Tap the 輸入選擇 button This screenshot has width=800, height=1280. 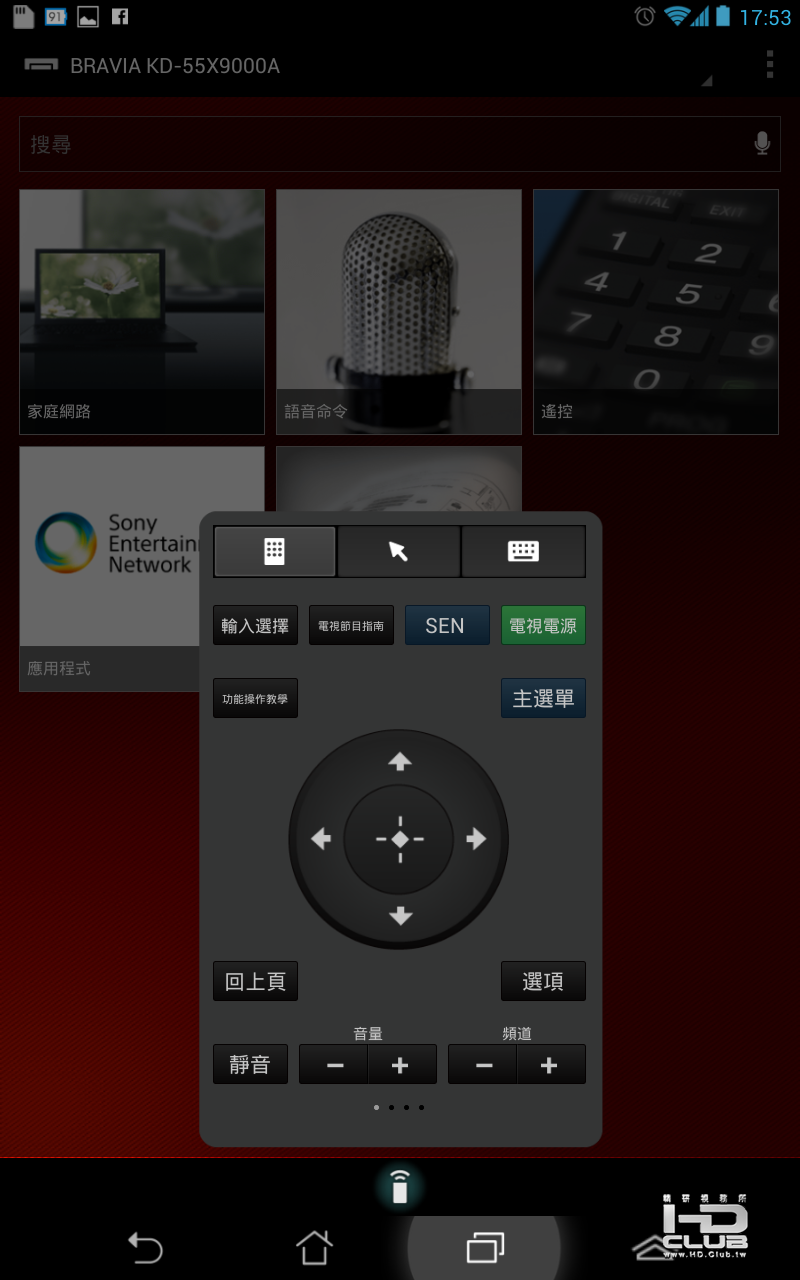coord(255,626)
